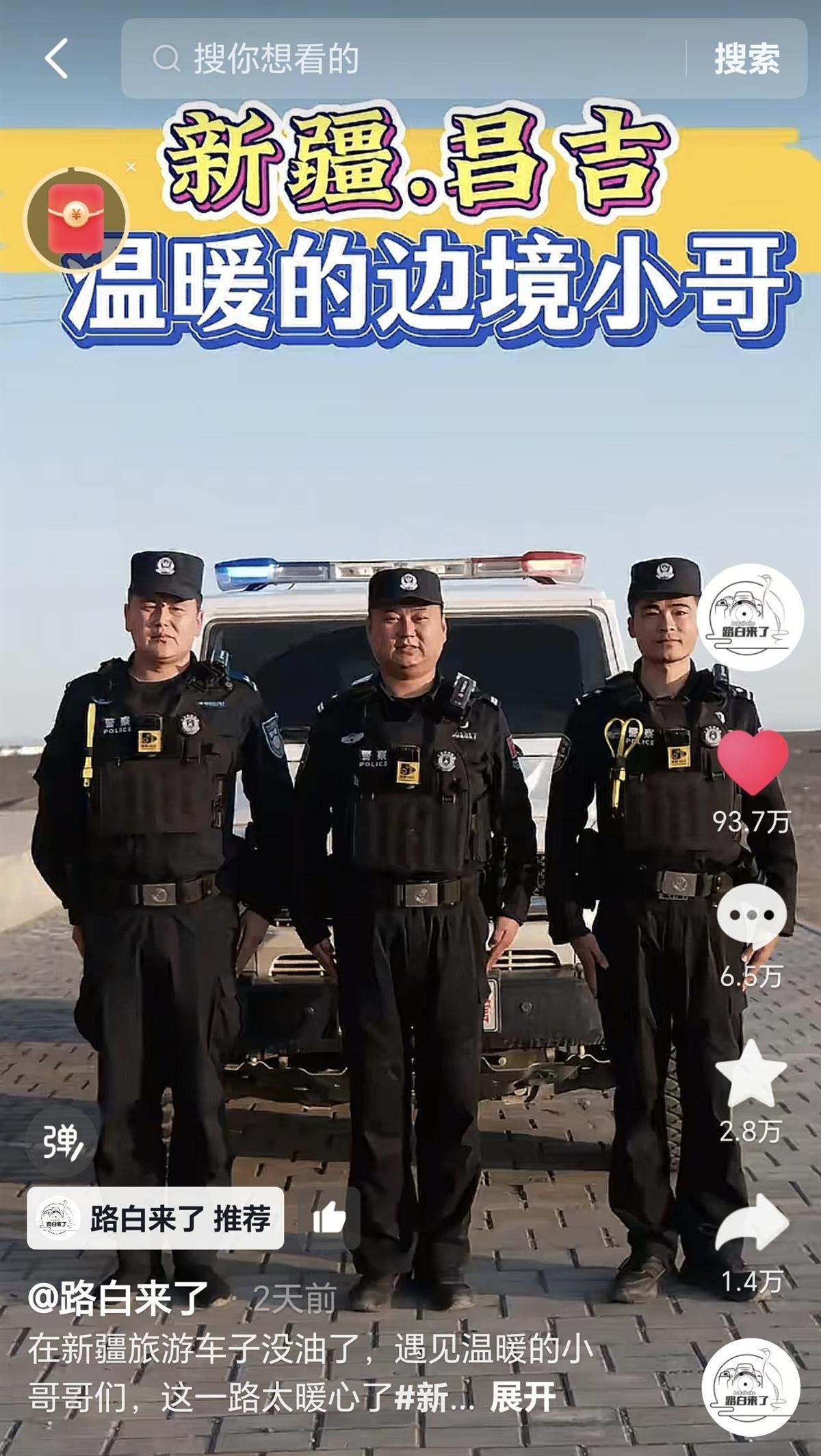Favorite the video with the star icon
This screenshot has height=1456, width=821.
click(x=751, y=1075)
